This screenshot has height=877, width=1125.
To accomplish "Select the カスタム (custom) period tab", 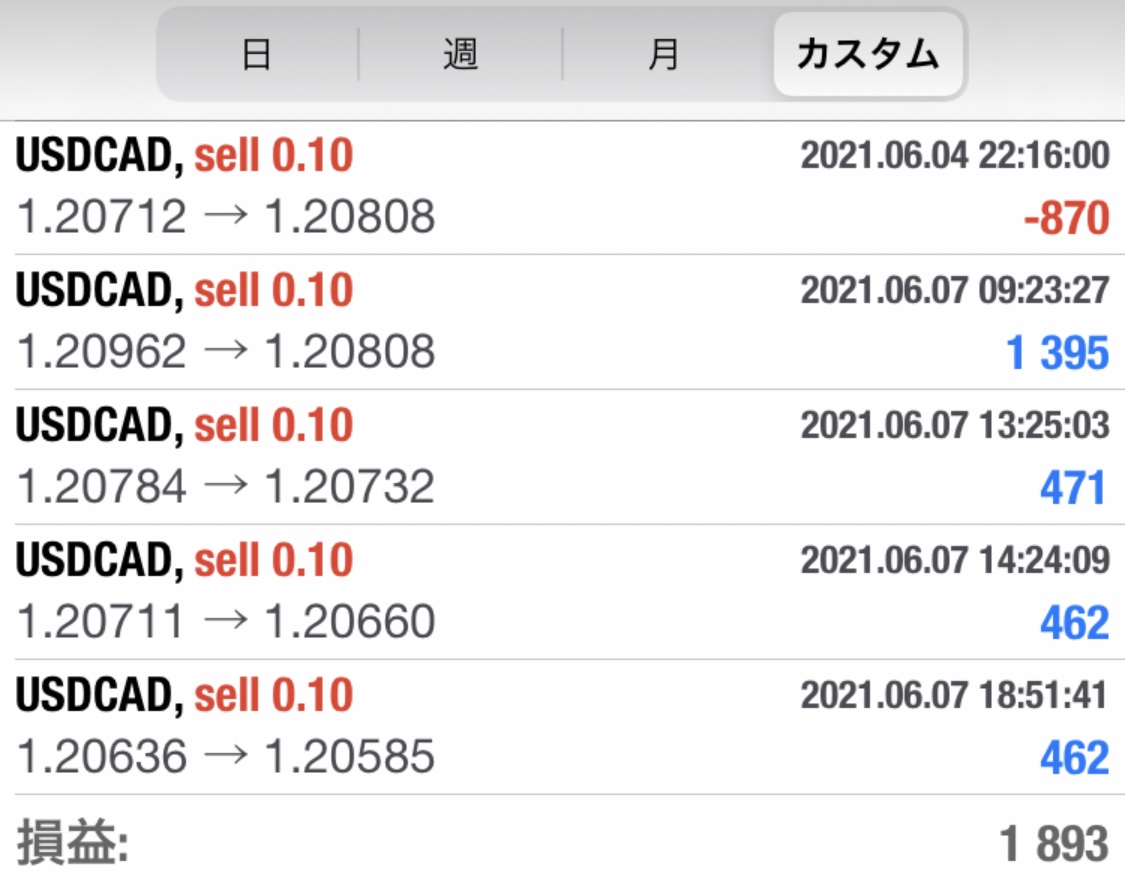I will (867, 54).
